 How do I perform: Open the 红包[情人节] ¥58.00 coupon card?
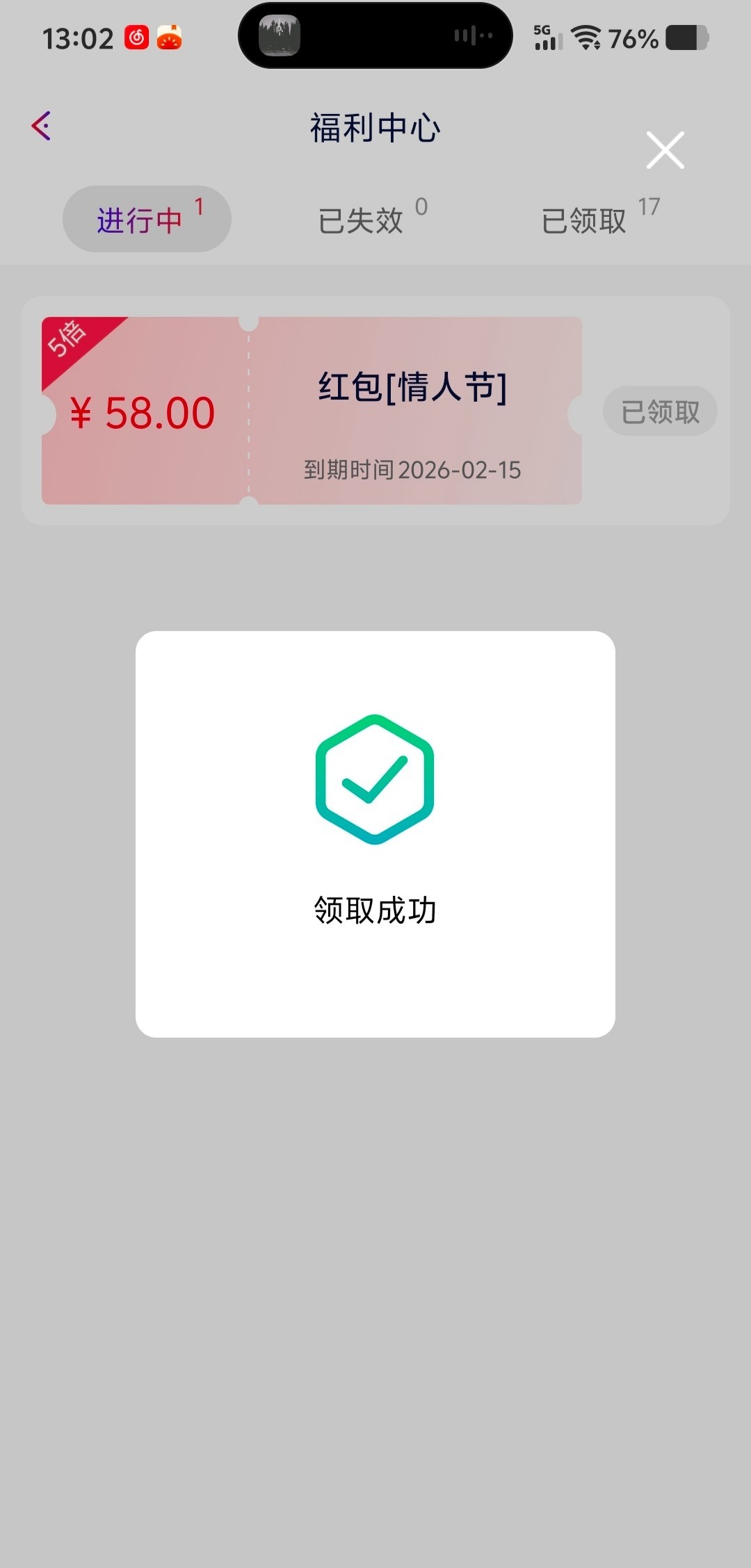pos(312,411)
